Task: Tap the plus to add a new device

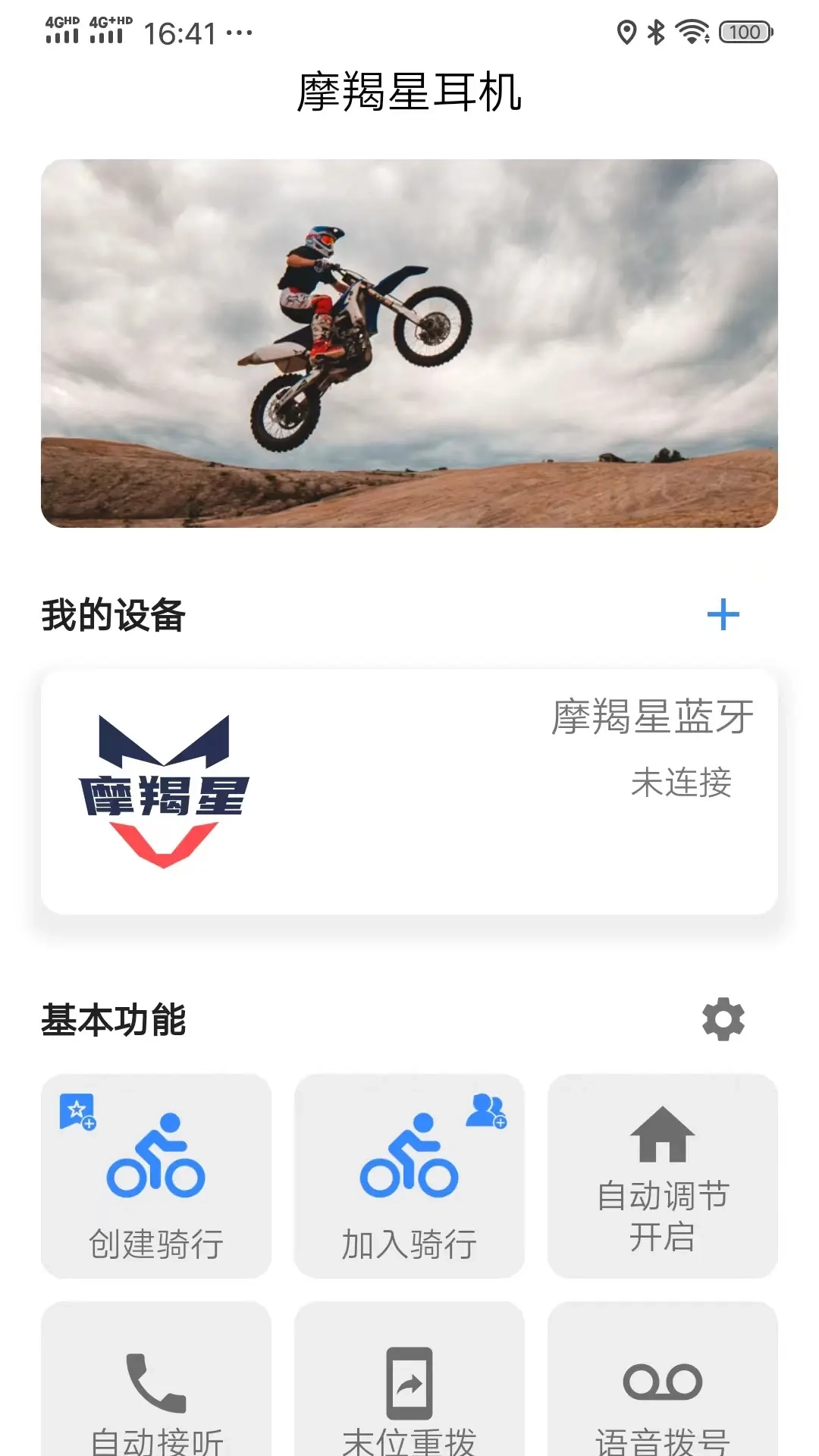Action: pos(723,616)
